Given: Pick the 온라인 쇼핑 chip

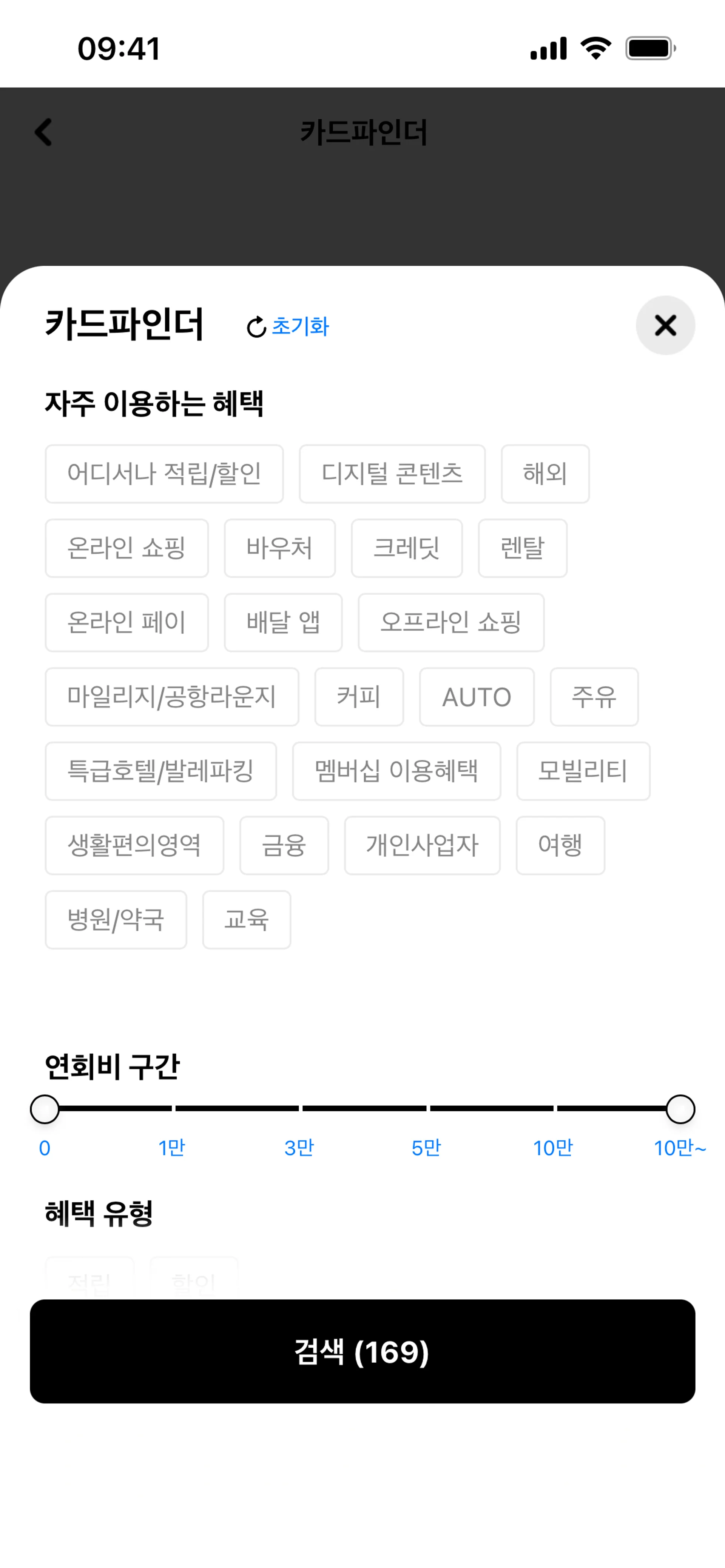Looking at the screenshot, I should [127, 548].
